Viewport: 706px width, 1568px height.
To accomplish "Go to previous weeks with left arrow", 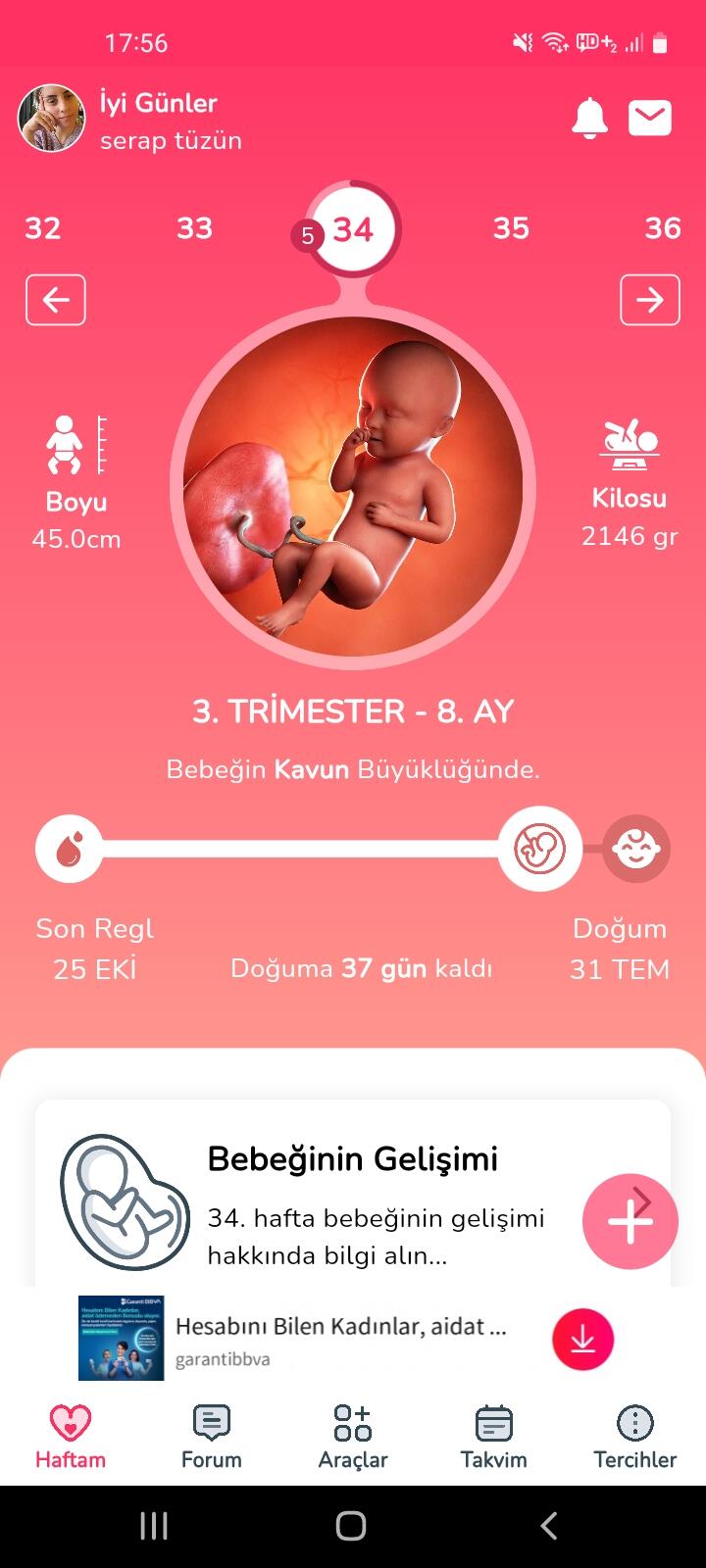I will pos(56,300).
